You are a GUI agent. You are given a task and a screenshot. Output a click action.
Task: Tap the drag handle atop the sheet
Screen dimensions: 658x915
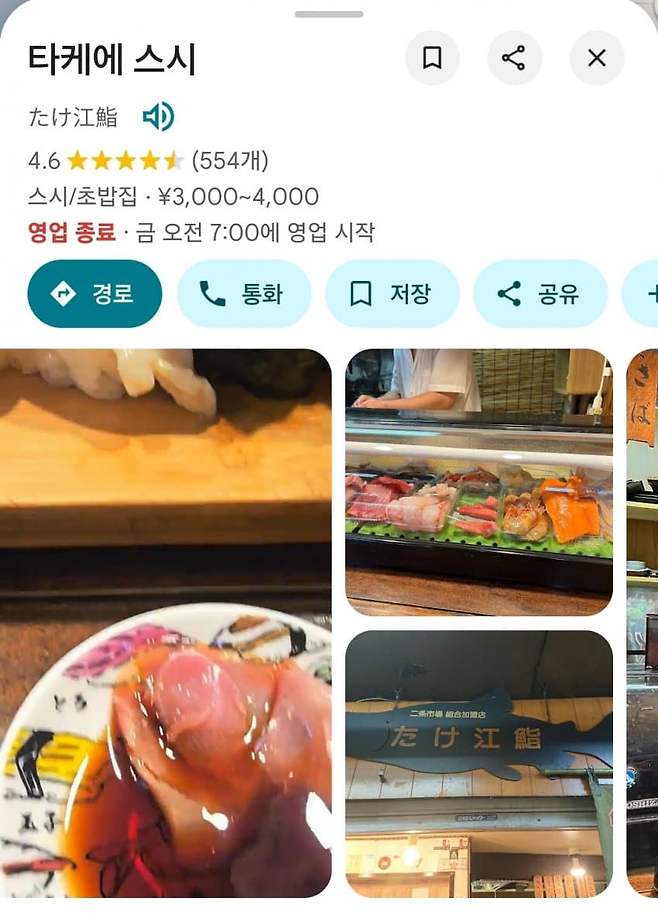point(329,14)
